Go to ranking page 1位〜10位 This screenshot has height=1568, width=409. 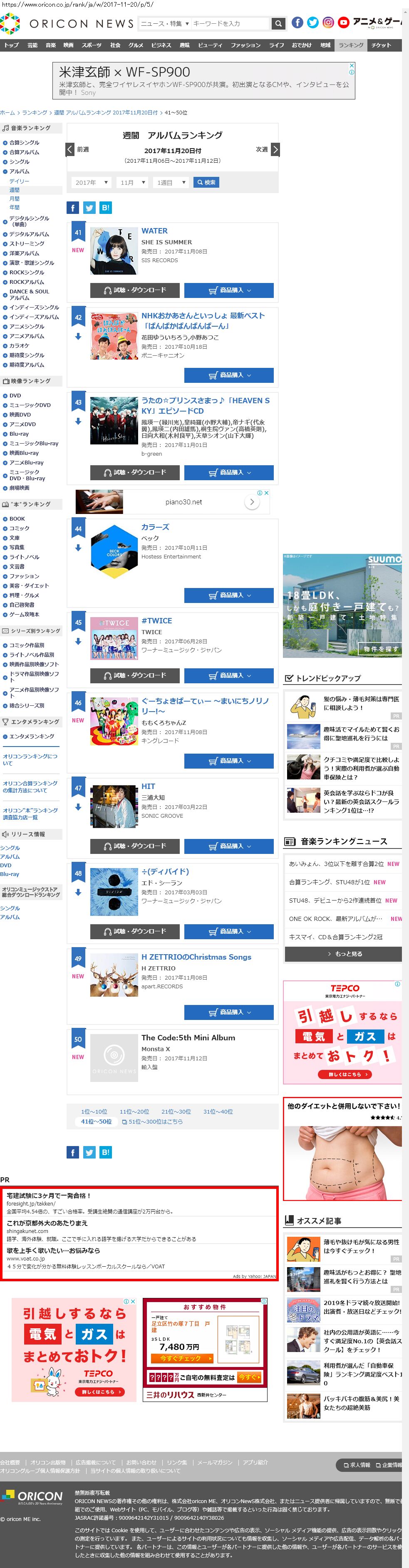click(x=94, y=1111)
